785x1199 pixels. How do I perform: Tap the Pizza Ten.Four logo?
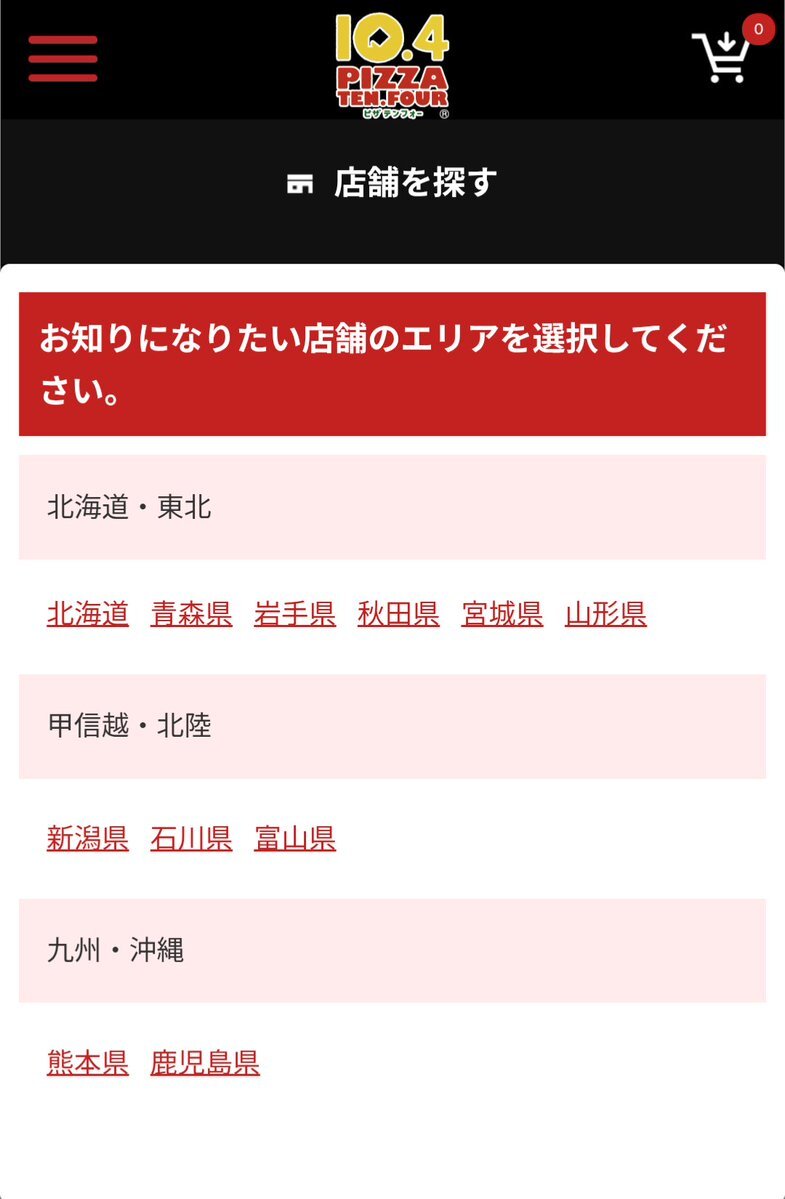click(x=392, y=64)
